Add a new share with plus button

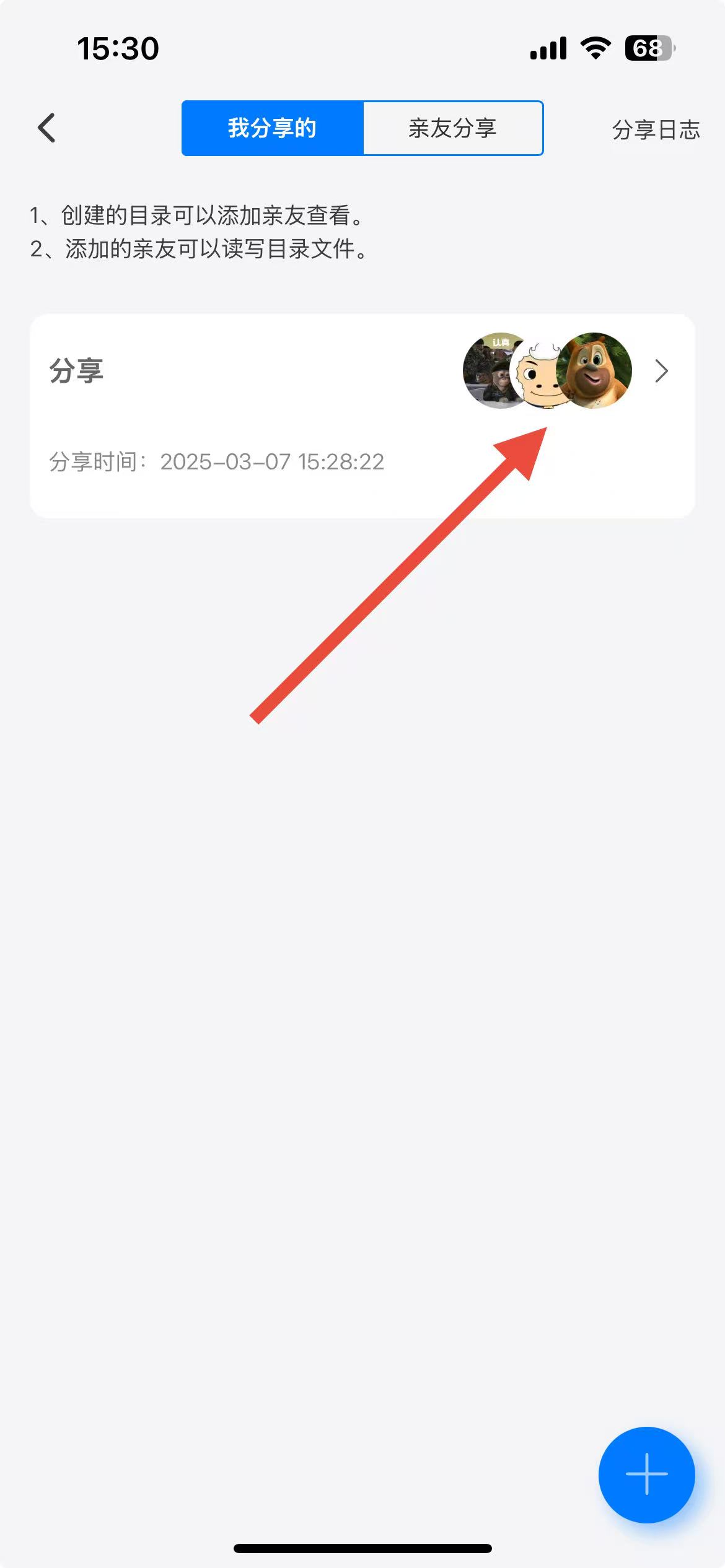(646, 1474)
